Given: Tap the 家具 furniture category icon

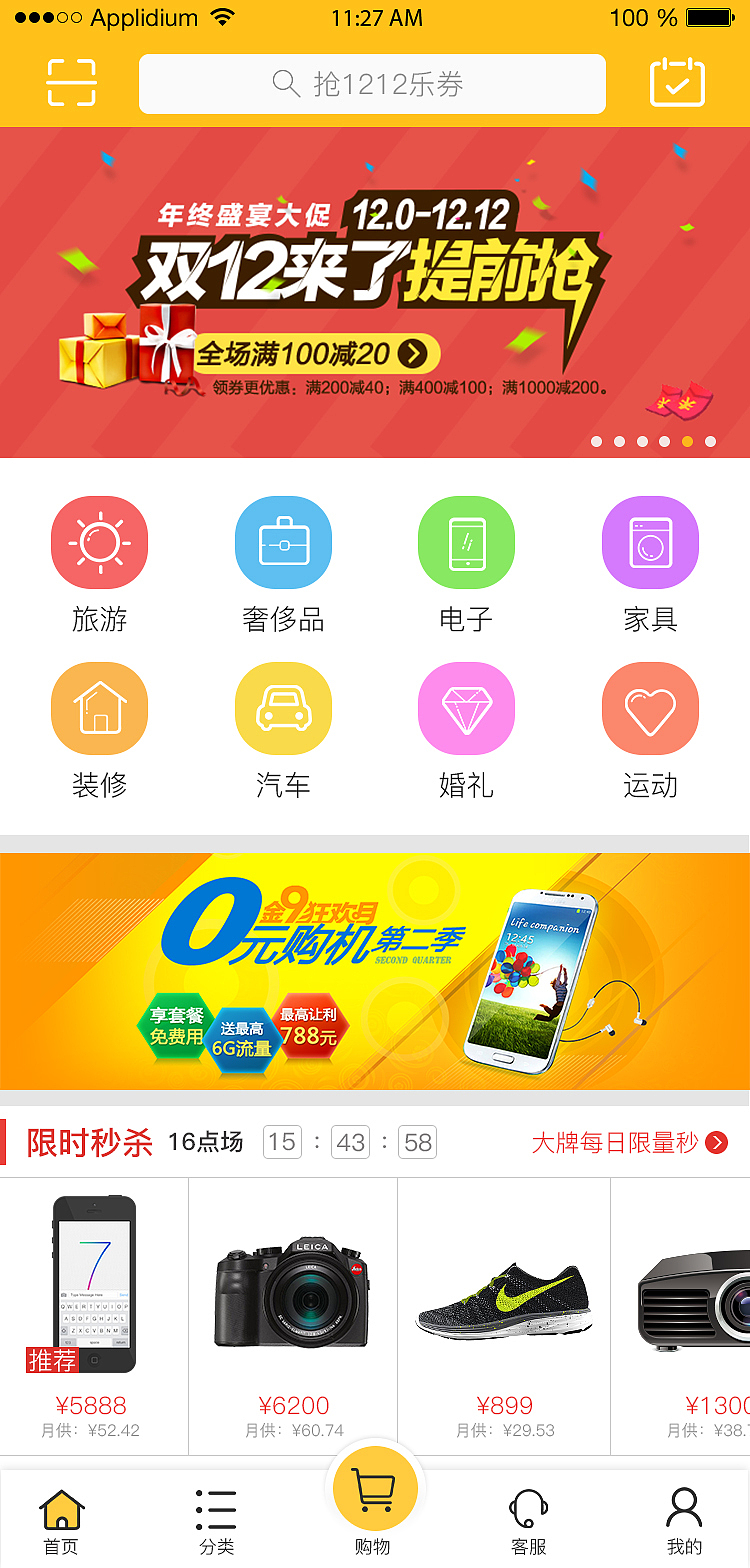Looking at the screenshot, I should click(x=650, y=542).
